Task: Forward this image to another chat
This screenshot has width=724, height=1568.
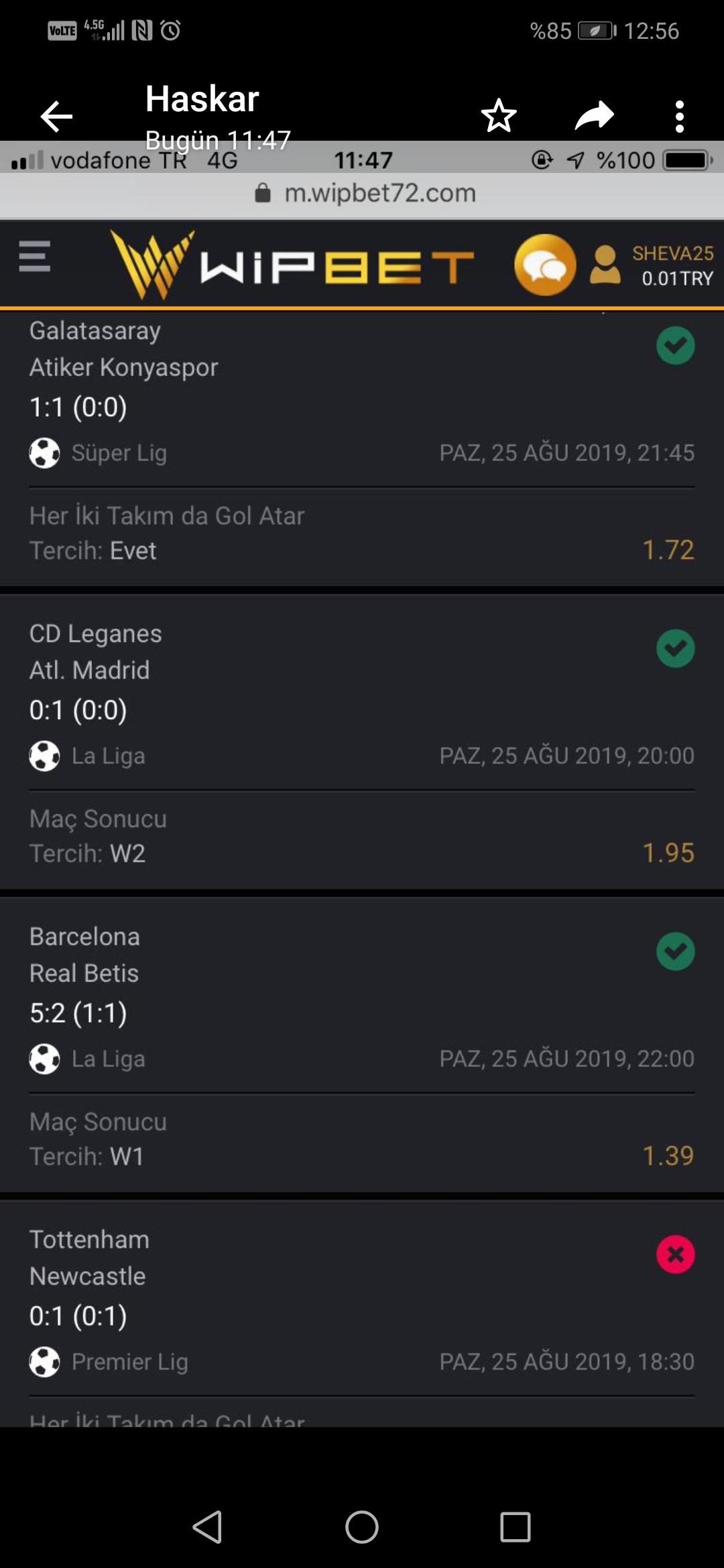Action: tap(595, 115)
